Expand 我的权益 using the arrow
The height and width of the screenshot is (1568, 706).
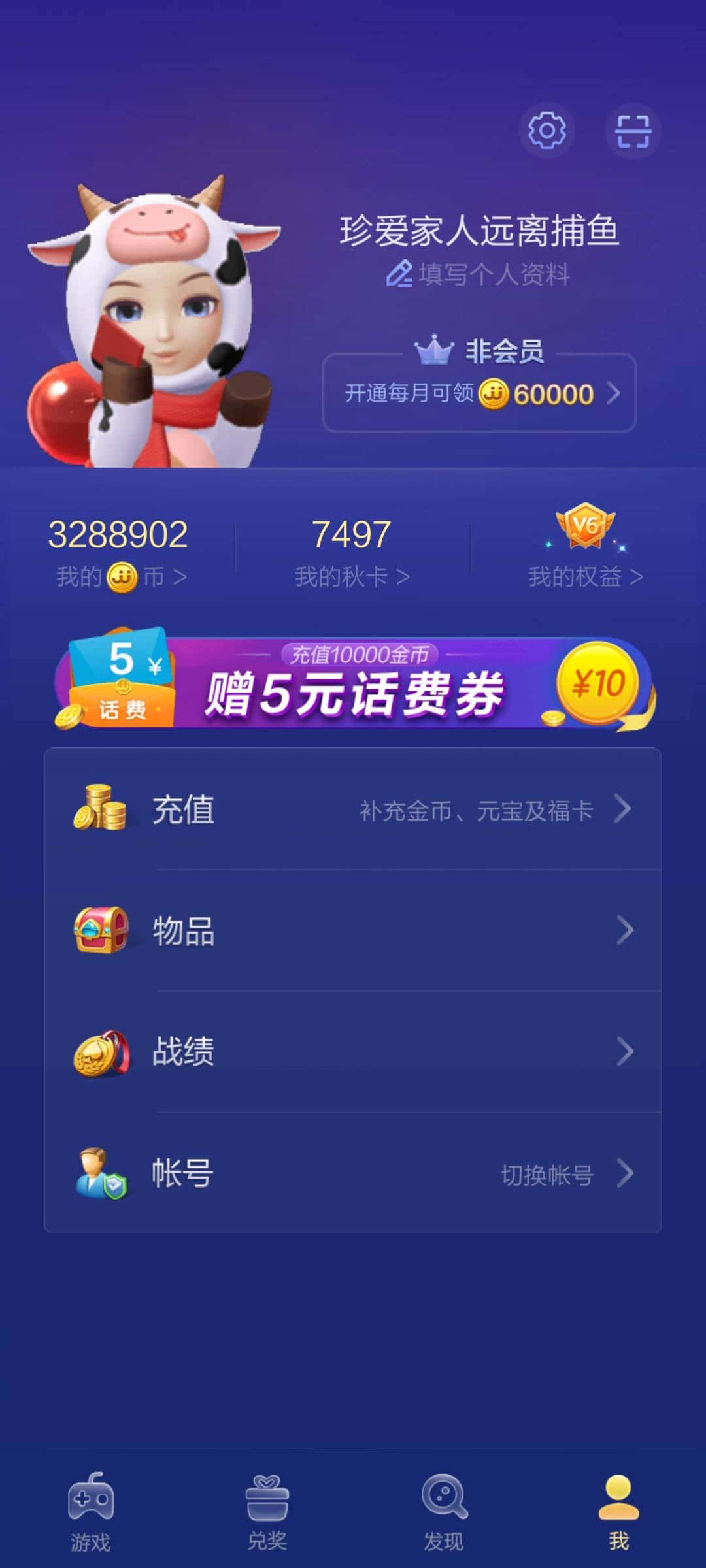[635, 575]
